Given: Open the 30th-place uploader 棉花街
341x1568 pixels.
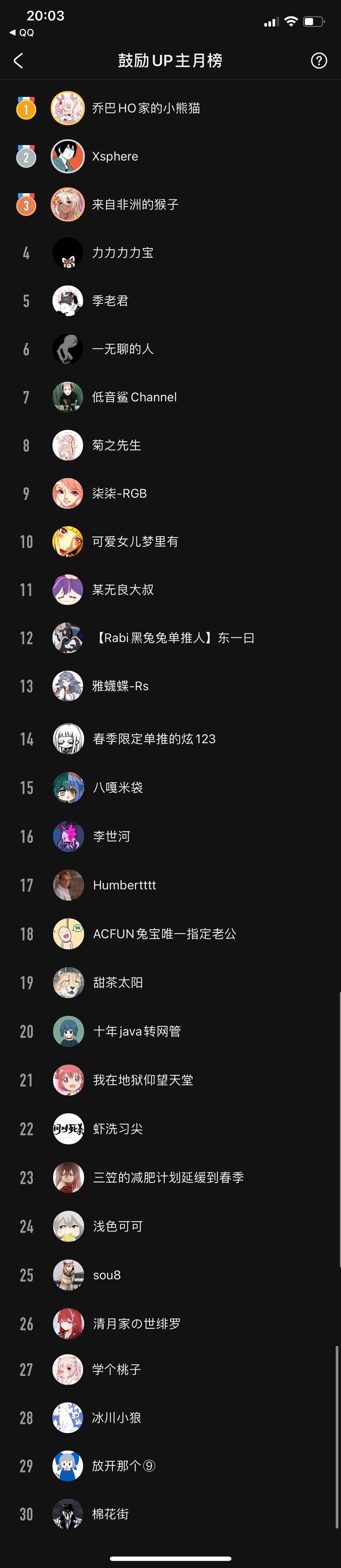Looking at the screenshot, I should [110, 1514].
